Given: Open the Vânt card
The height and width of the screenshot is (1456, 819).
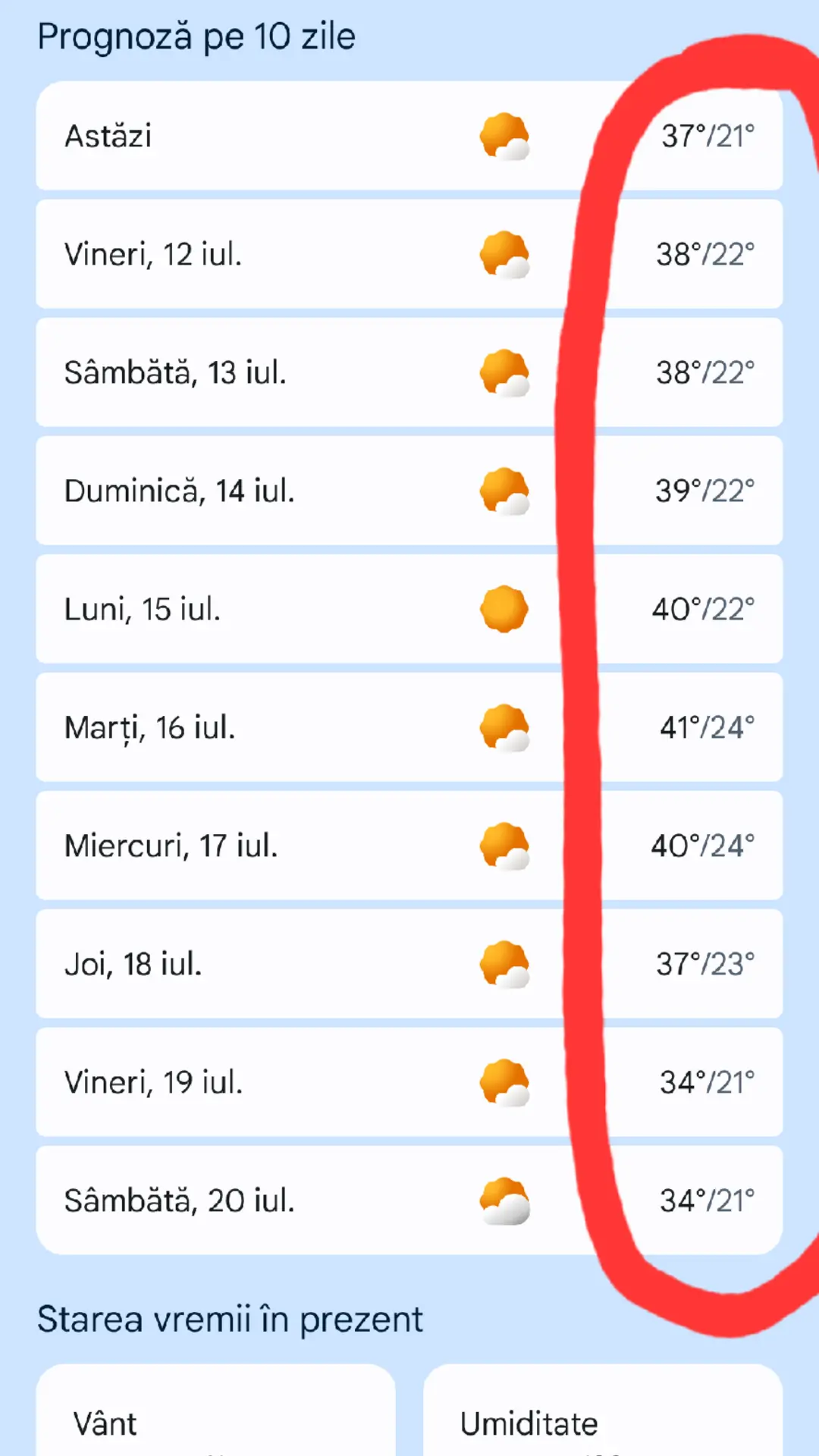Looking at the screenshot, I should tap(216, 1410).
